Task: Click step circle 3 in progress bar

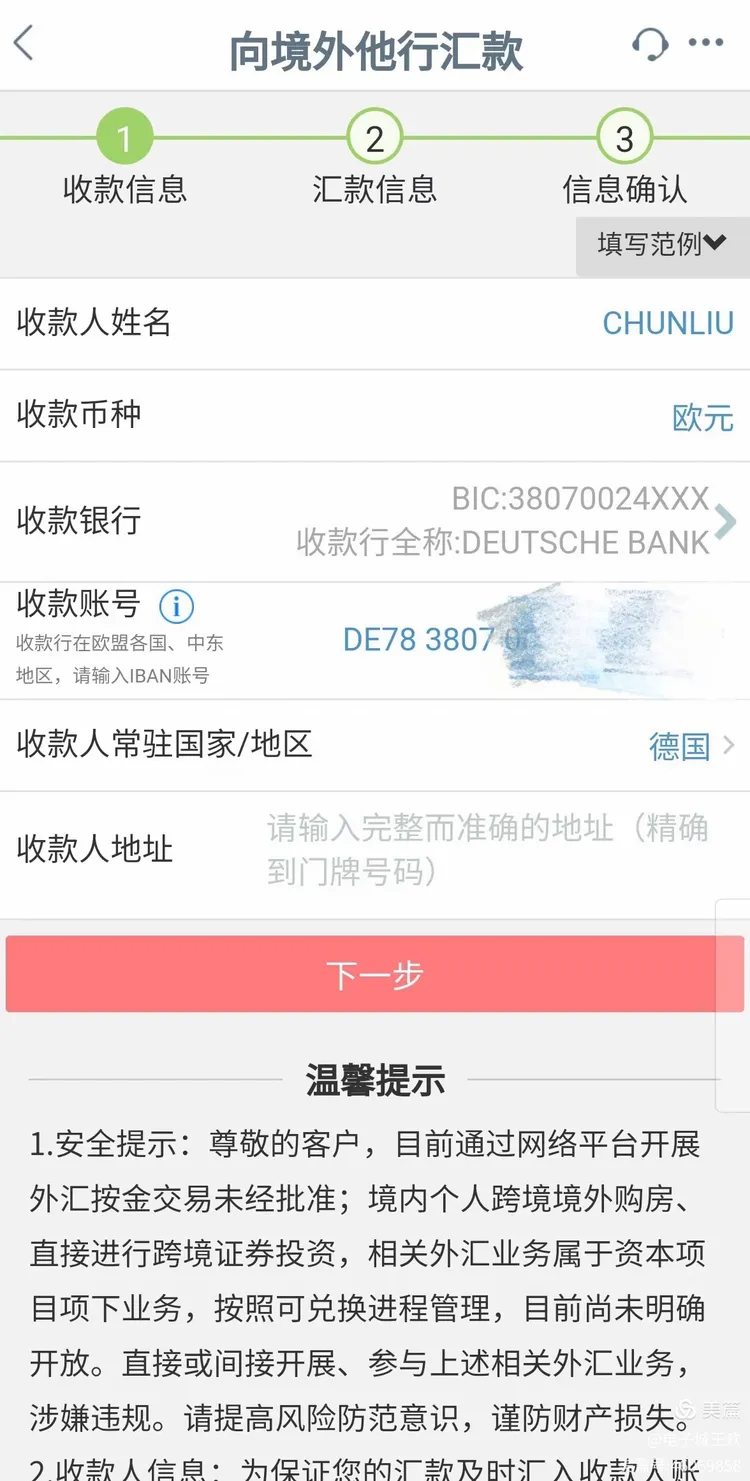Action: (x=624, y=137)
